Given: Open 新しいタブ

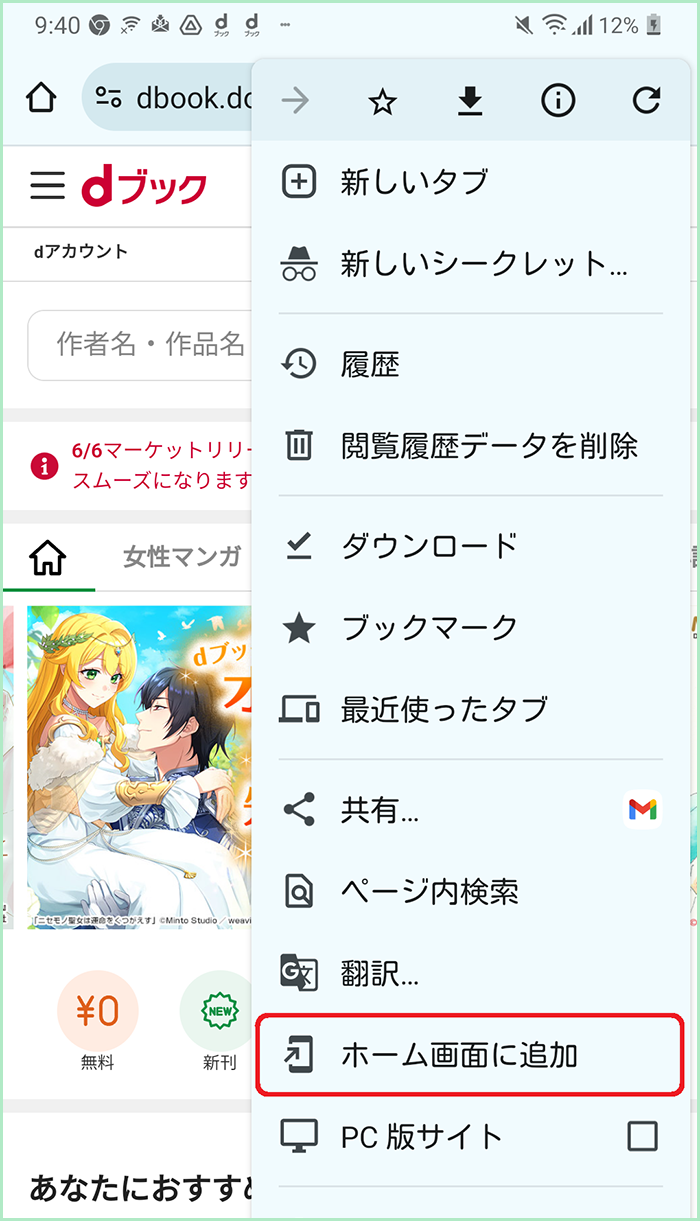Looking at the screenshot, I should (x=471, y=182).
